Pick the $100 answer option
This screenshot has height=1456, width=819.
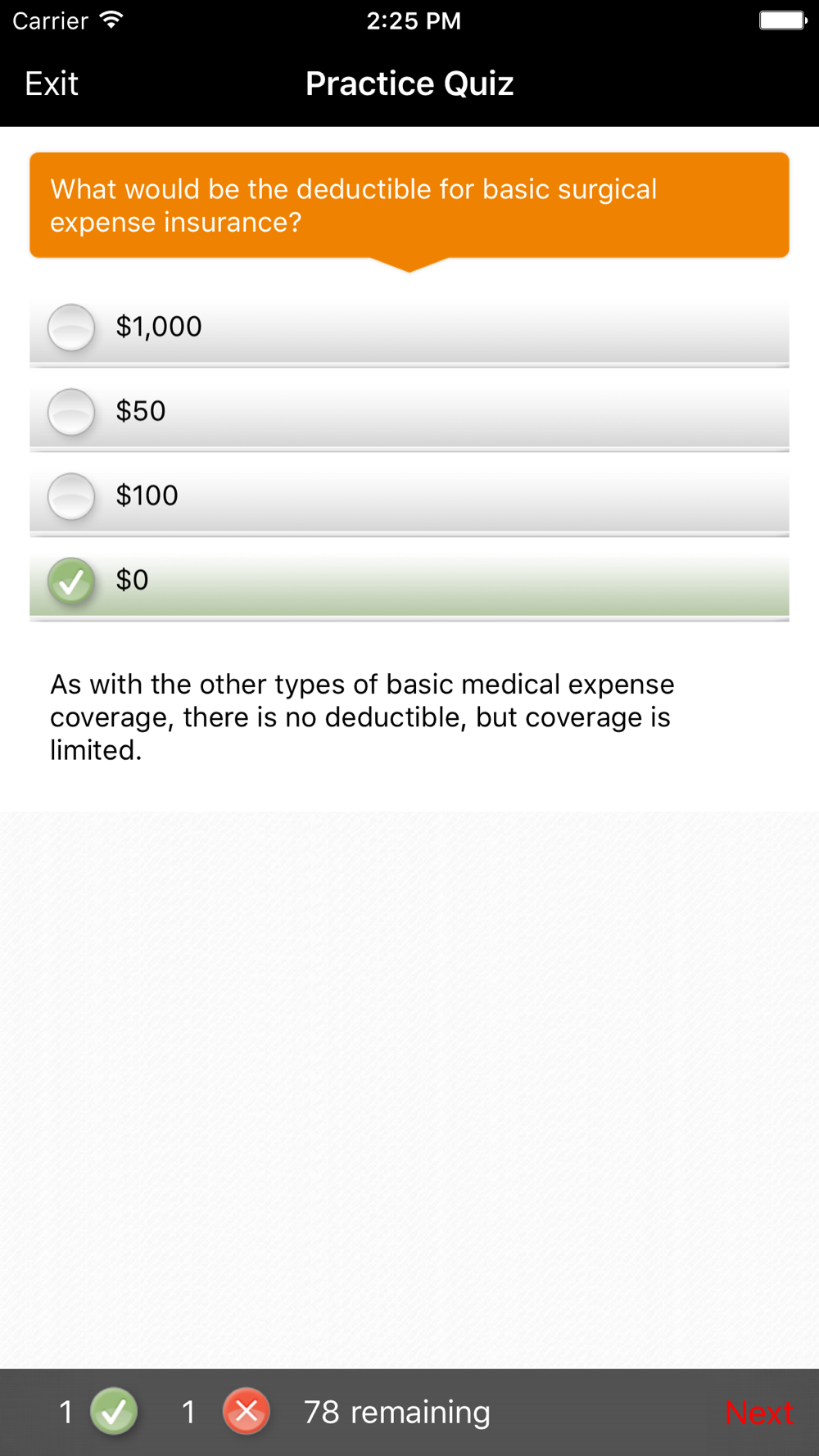click(x=409, y=495)
